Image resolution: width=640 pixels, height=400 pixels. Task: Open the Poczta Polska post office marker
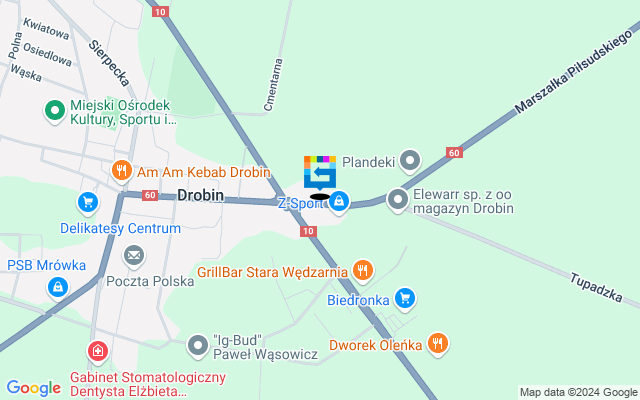point(133,257)
